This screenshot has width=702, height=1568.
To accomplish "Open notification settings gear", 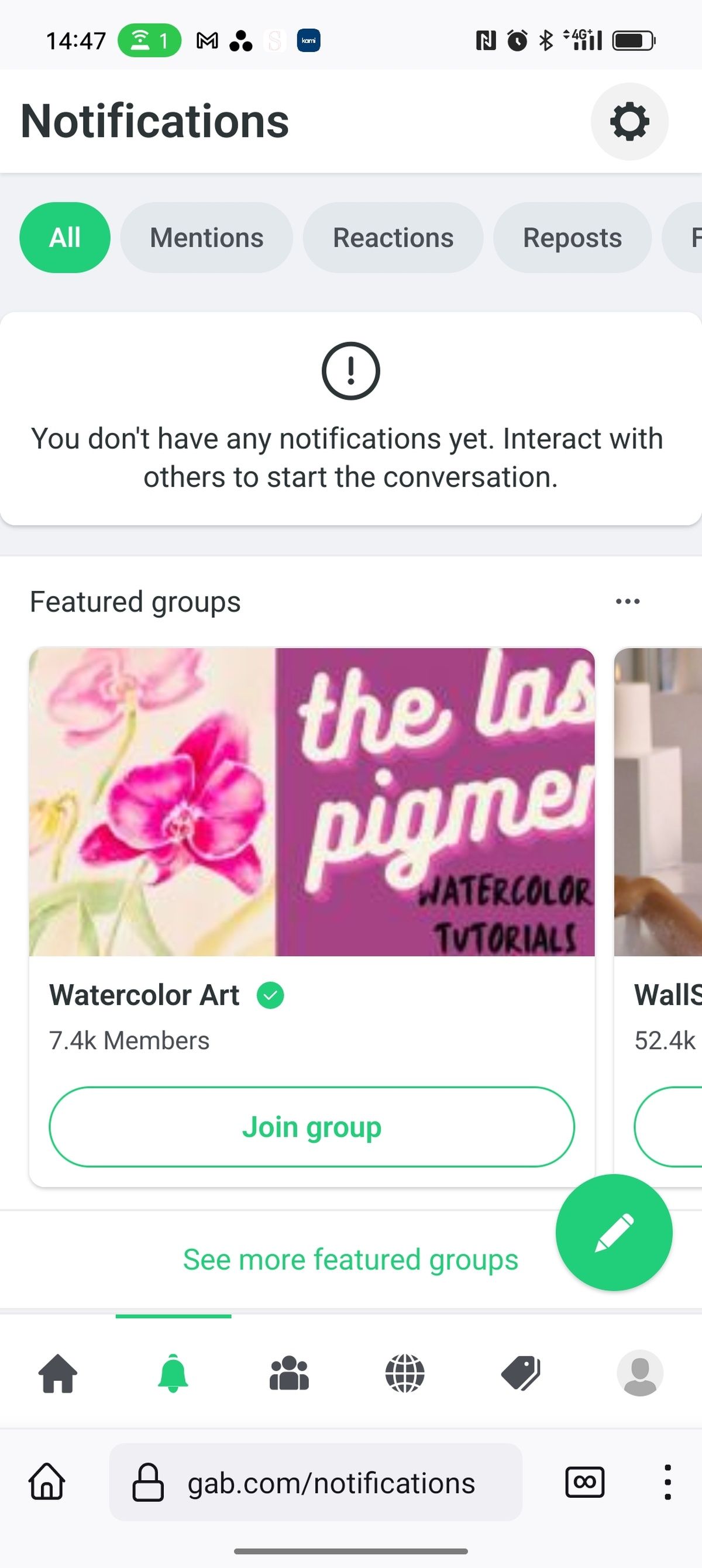I will (x=629, y=122).
